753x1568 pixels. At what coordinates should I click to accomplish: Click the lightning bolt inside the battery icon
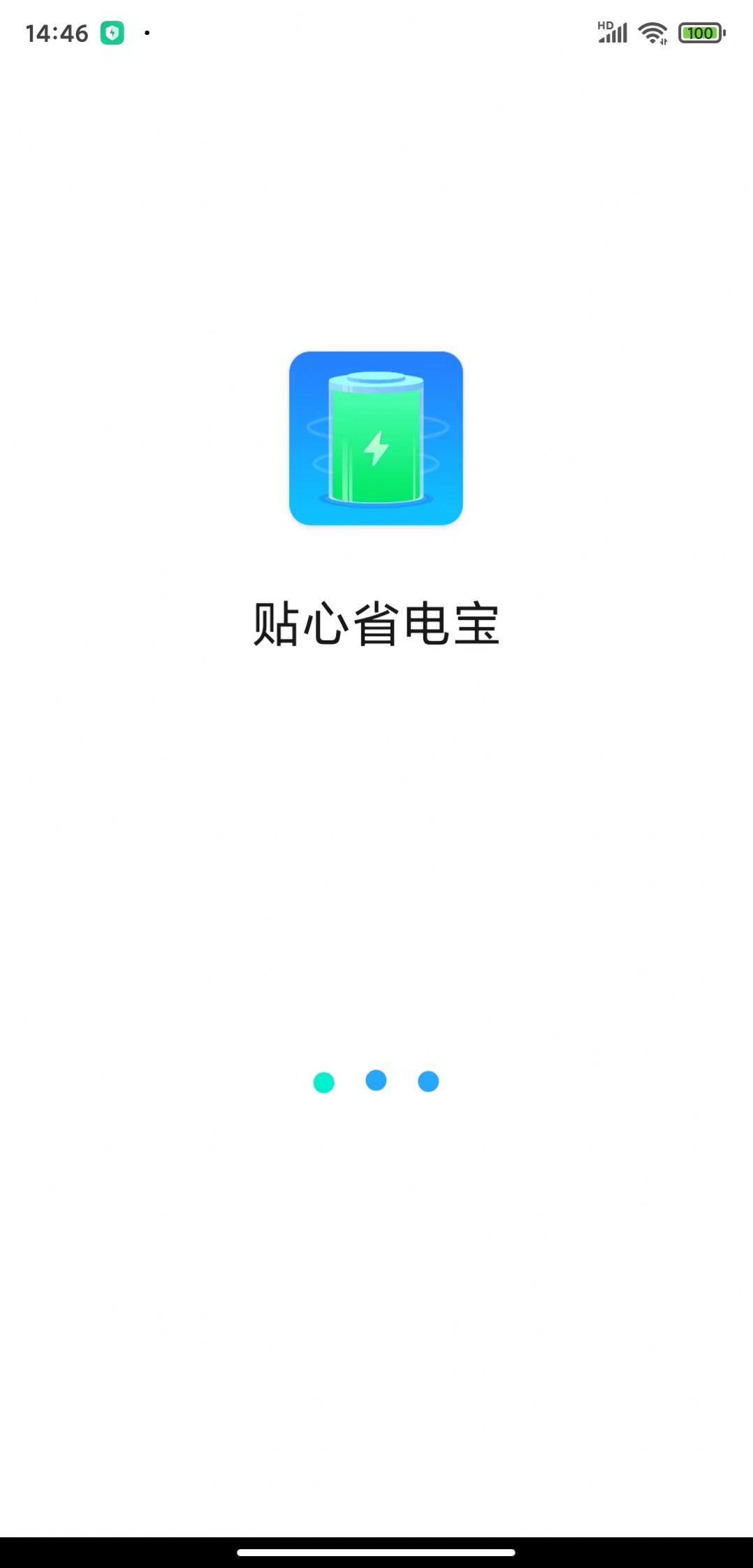(x=376, y=447)
